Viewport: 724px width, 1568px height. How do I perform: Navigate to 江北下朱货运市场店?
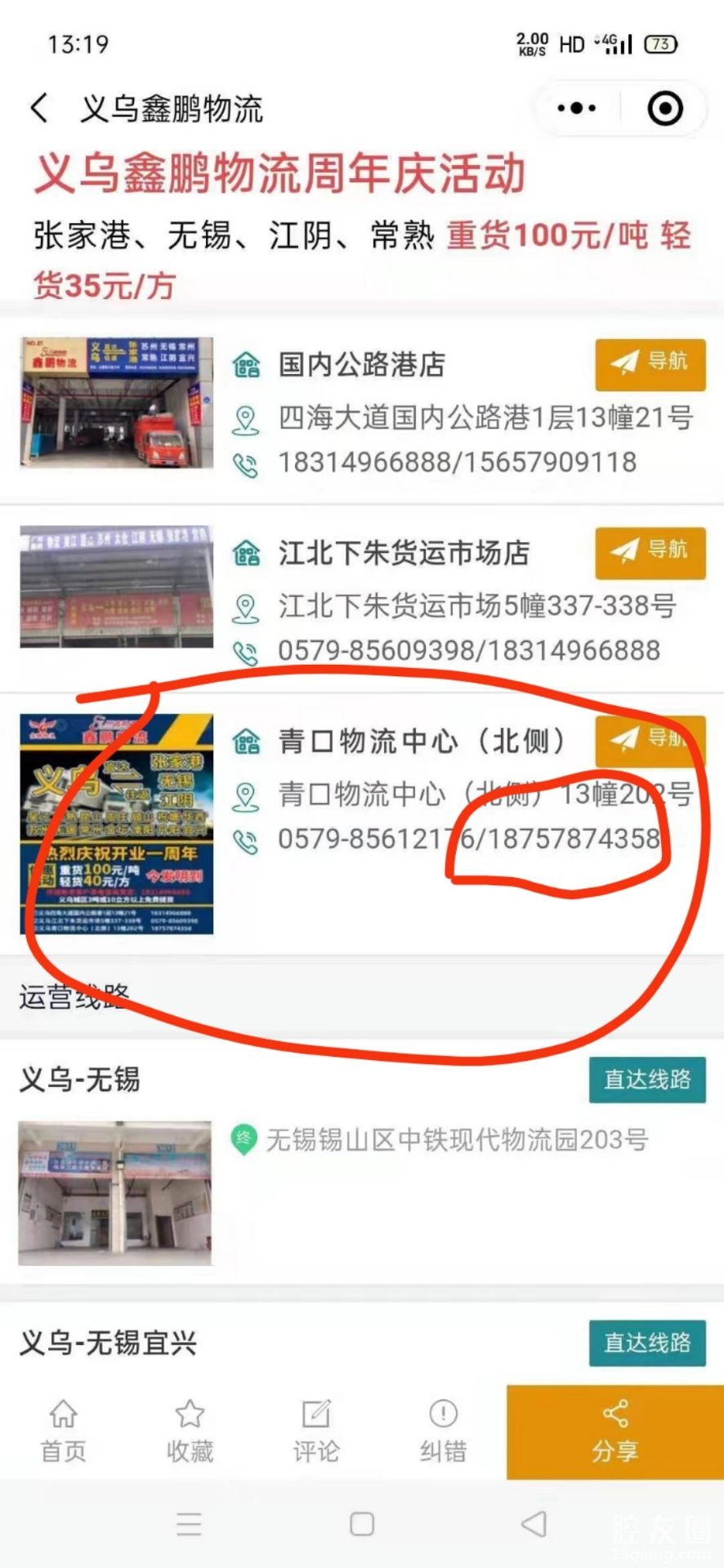click(x=650, y=553)
